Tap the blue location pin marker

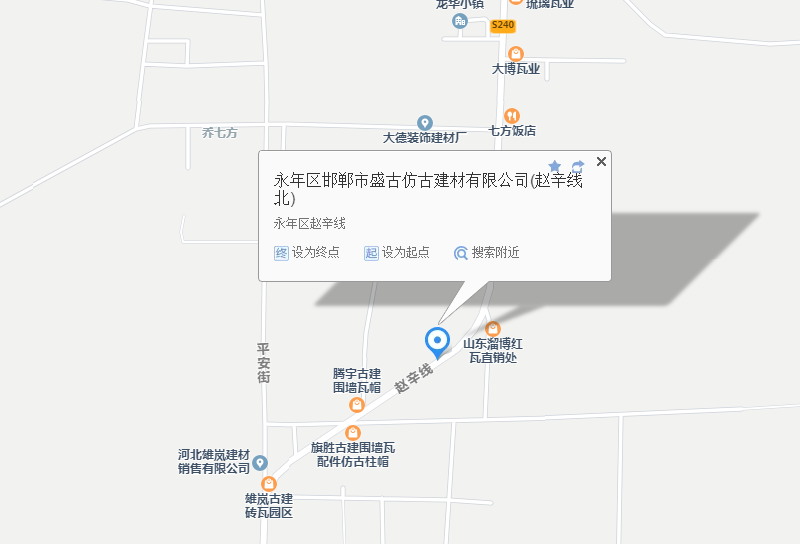coord(437,341)
